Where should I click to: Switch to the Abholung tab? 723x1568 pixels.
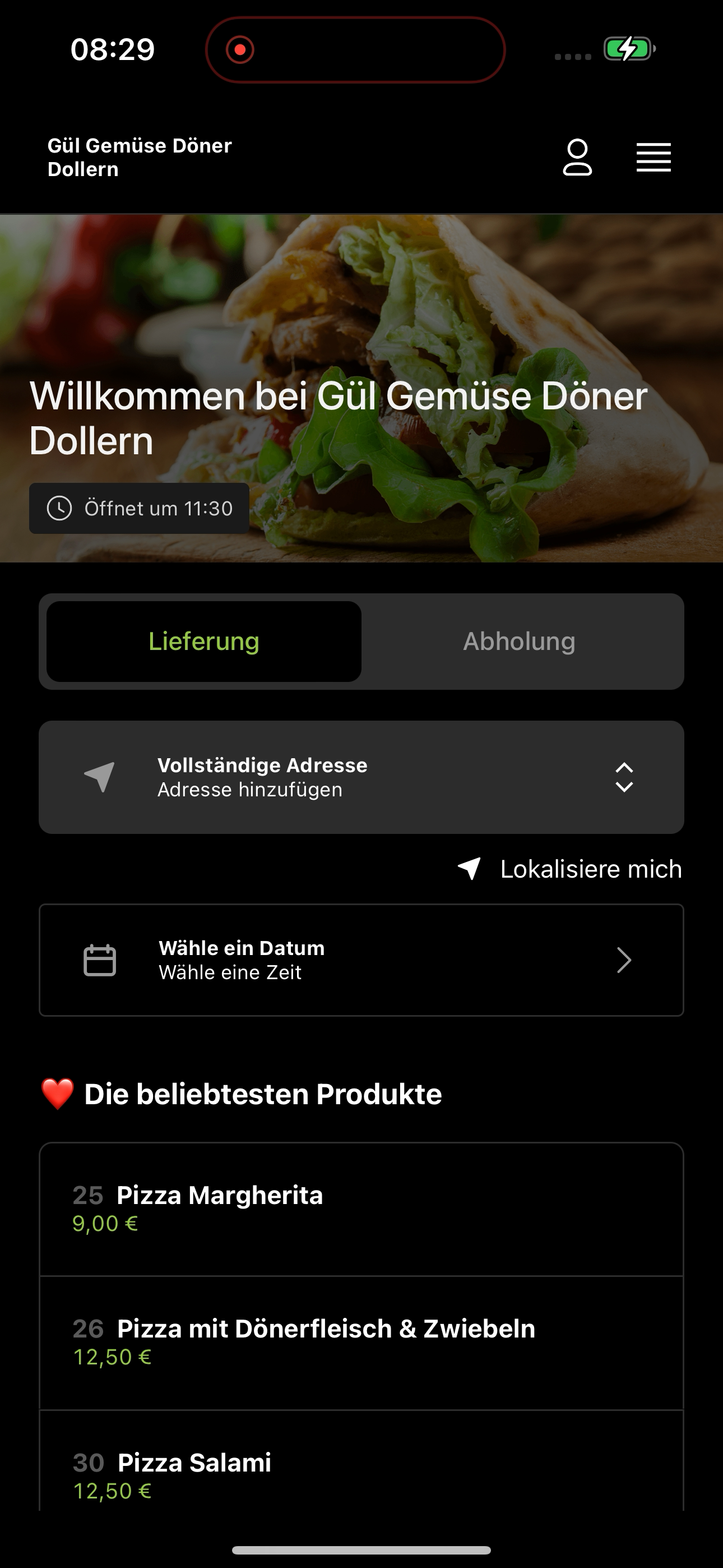click(x=519, y=642)
